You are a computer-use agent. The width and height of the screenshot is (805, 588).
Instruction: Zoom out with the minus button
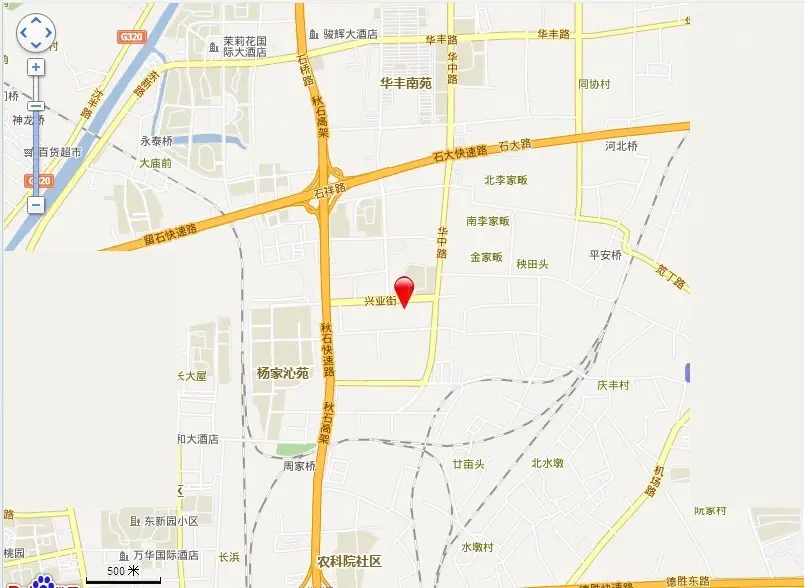[x=36, y=204]
